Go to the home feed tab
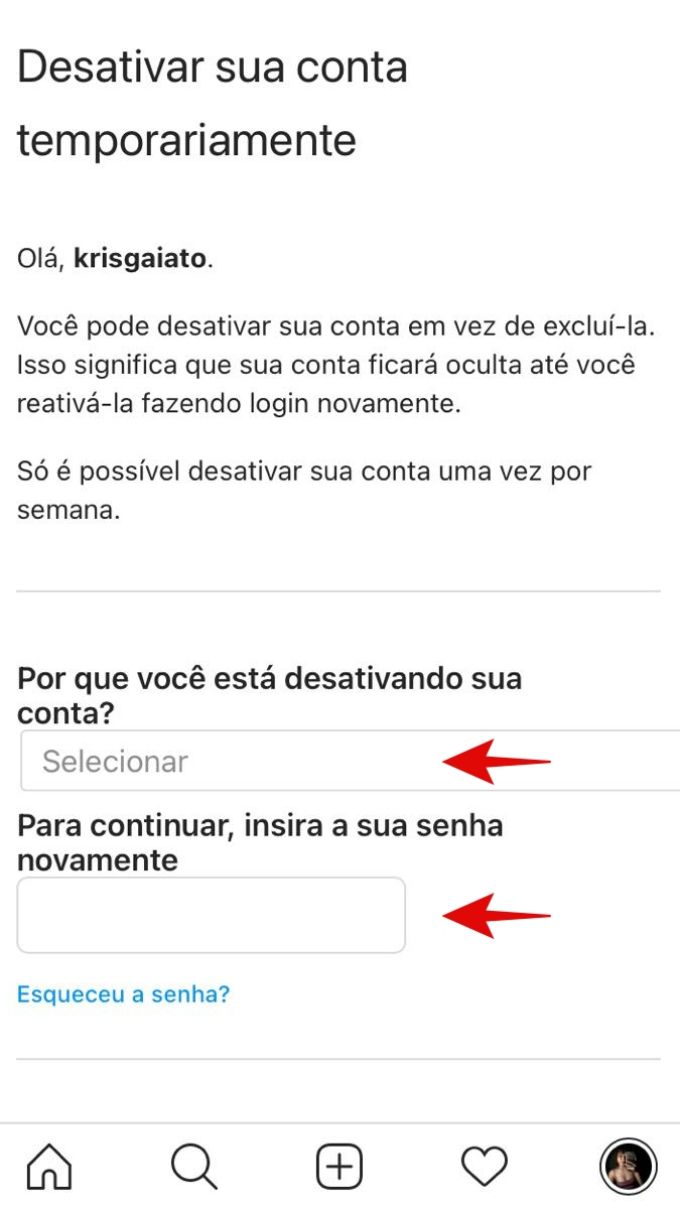 pos(50,1166)
